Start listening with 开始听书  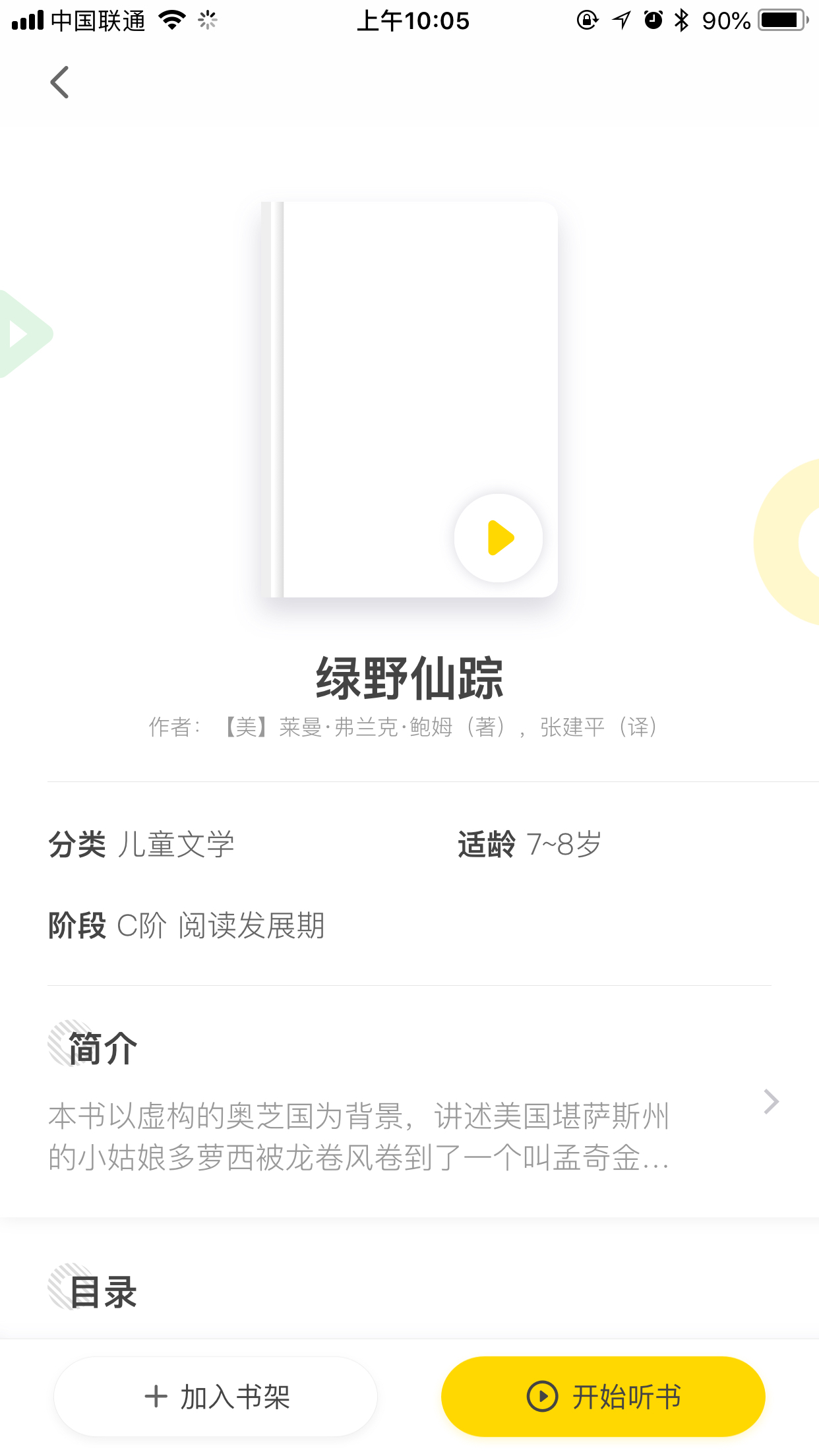click(603, 1397)
